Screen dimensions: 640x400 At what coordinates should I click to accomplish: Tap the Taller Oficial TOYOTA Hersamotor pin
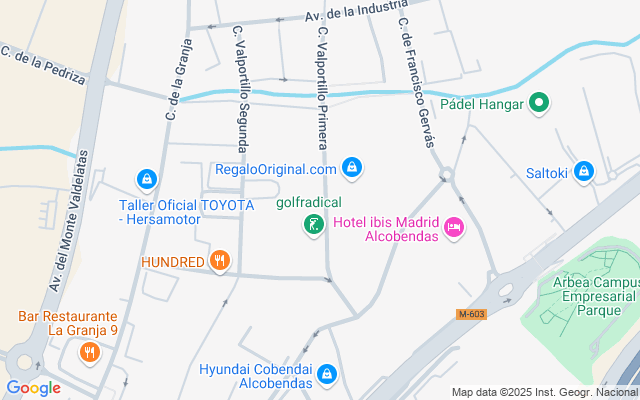point(147,180)
